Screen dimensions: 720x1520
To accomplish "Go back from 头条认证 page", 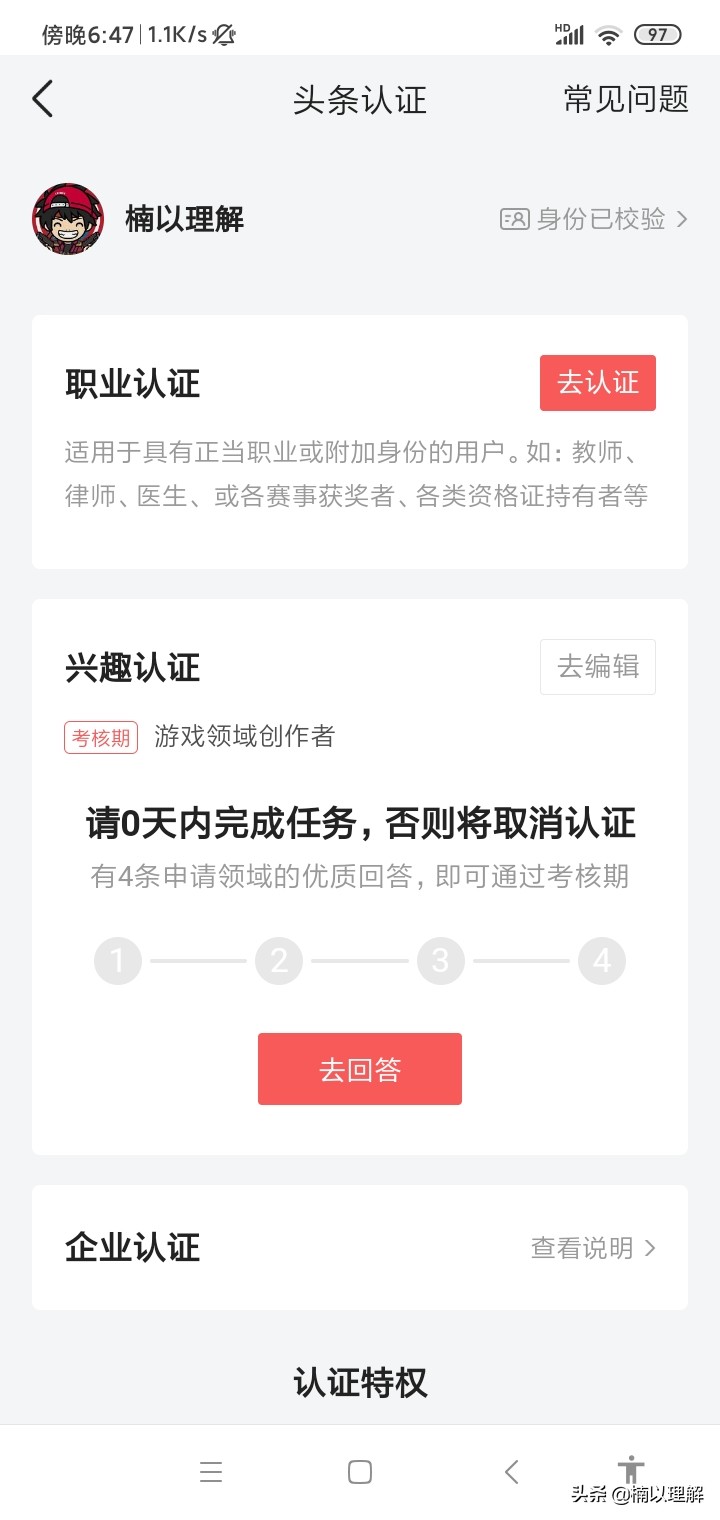I will click(42, 99).
